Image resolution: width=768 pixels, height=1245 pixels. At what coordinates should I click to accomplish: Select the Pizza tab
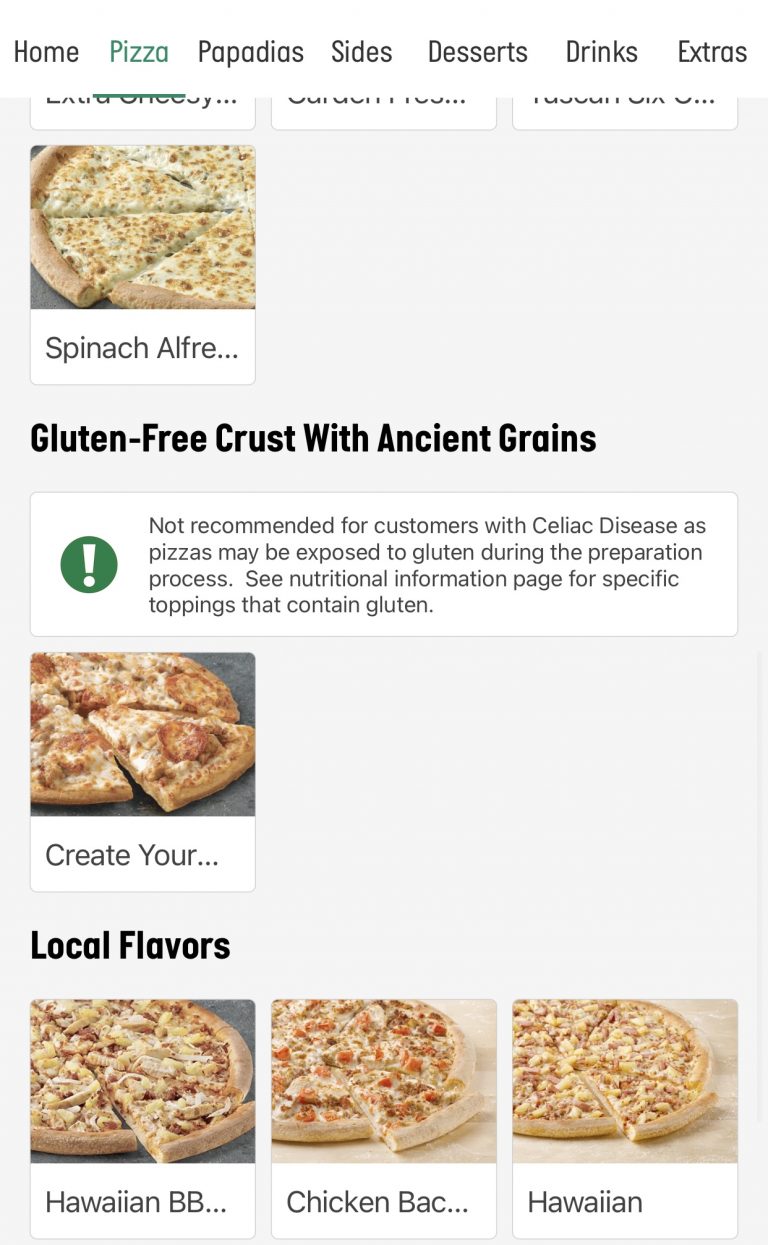pyautogui.click(x=139, y=52)
